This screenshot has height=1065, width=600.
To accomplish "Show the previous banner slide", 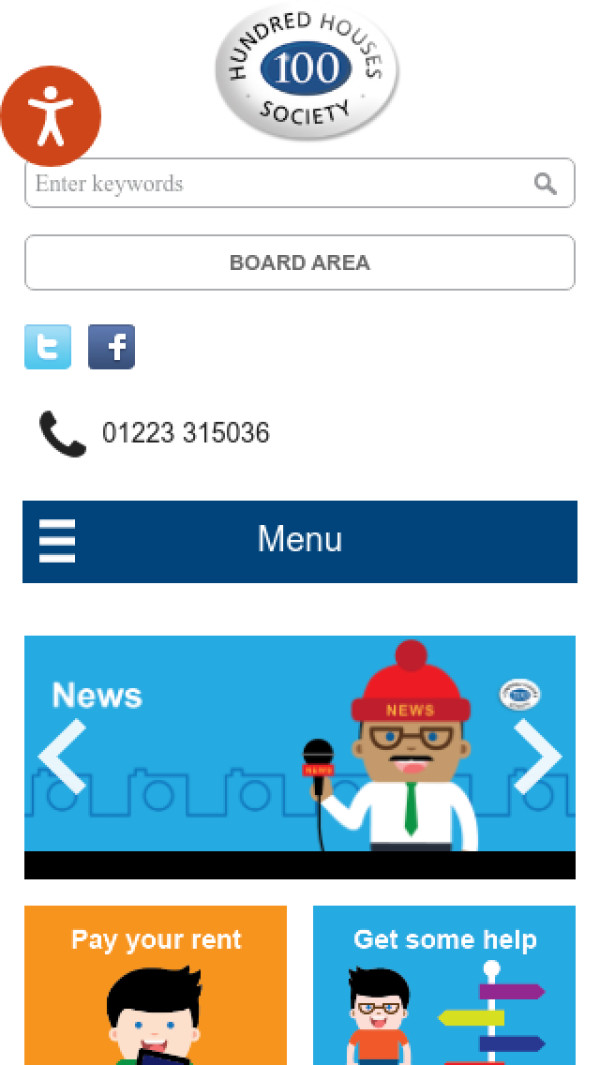I will 62,757.
